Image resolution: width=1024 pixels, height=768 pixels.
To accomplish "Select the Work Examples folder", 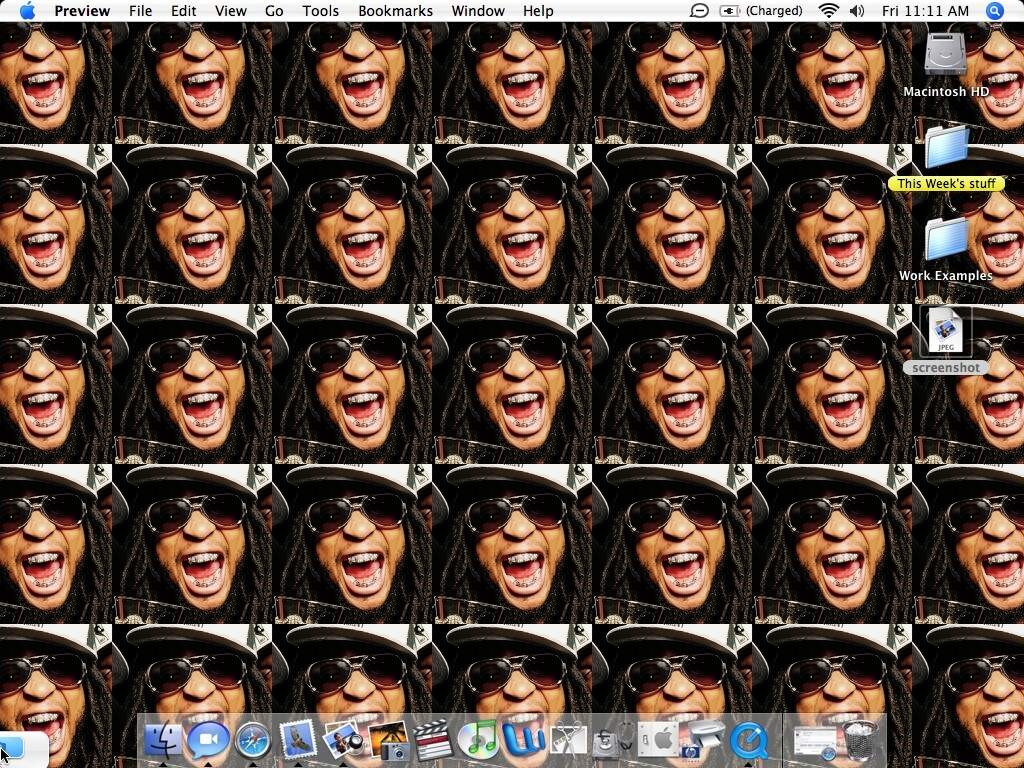I will pos(946,240).
